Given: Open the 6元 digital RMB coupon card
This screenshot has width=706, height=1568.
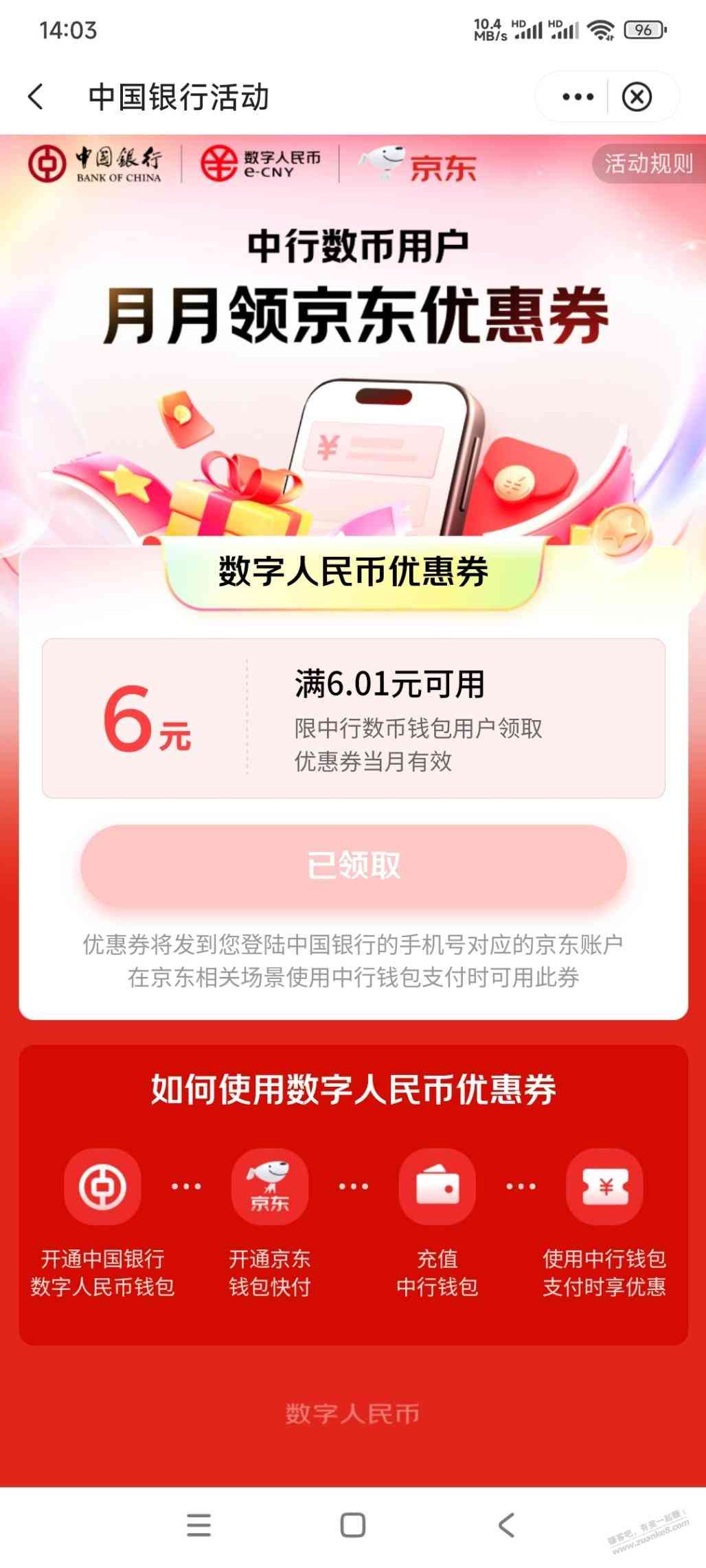Looking at the screenshot, I should tap(353, 718).
